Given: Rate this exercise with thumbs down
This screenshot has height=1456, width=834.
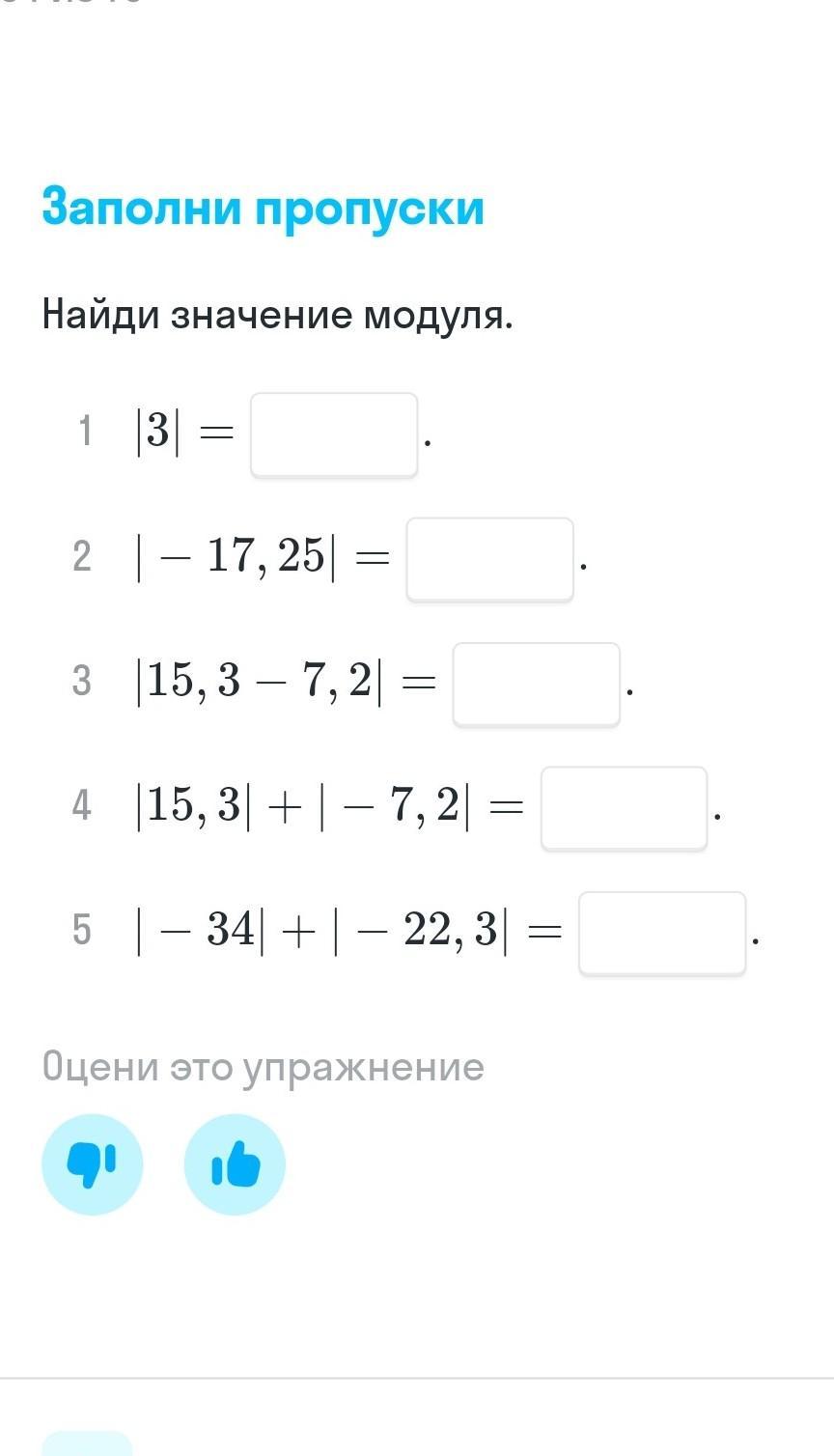Looking at the screenshot, I should coord(93,1163).
